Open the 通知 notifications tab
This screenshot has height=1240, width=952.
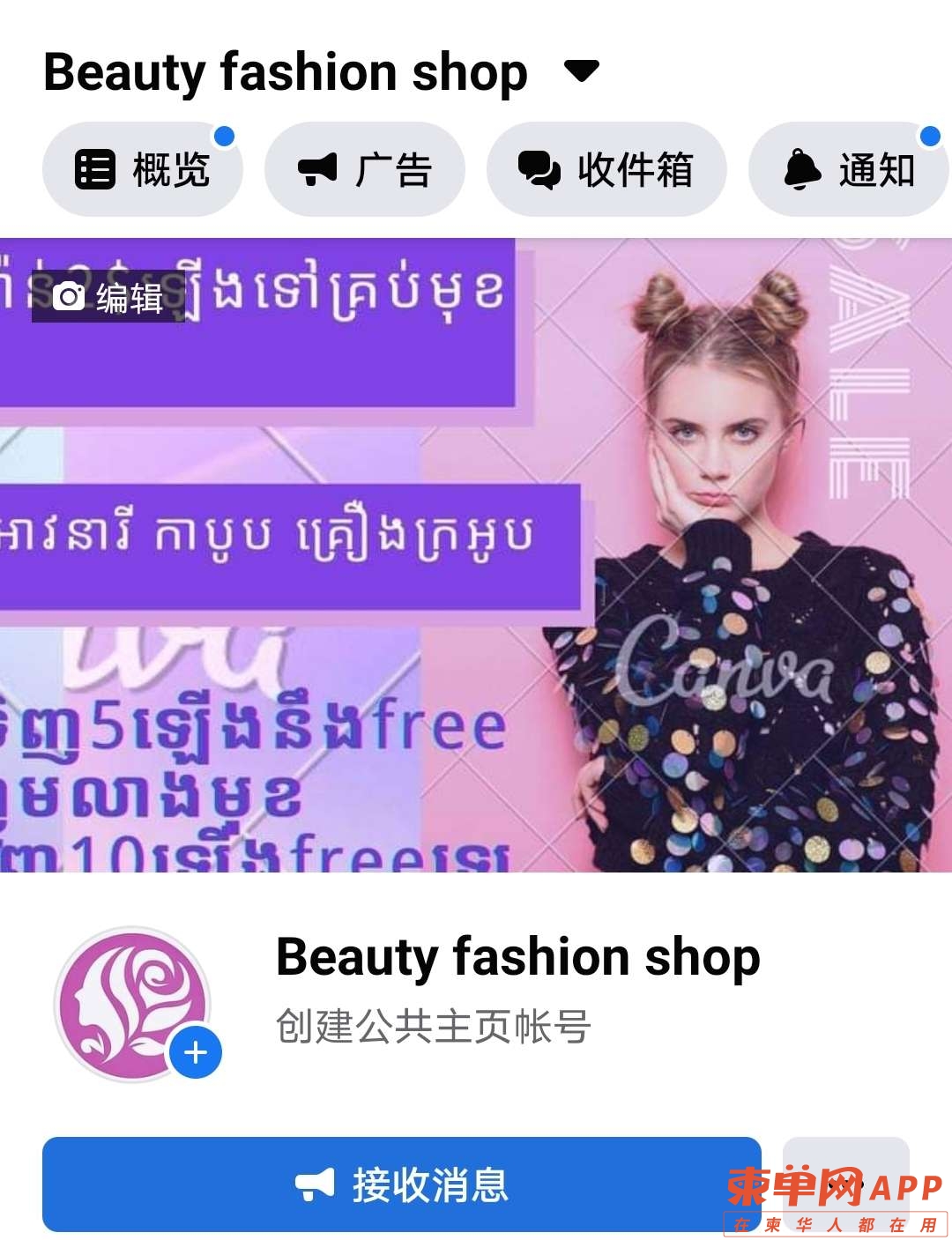(x=850, y=169)
